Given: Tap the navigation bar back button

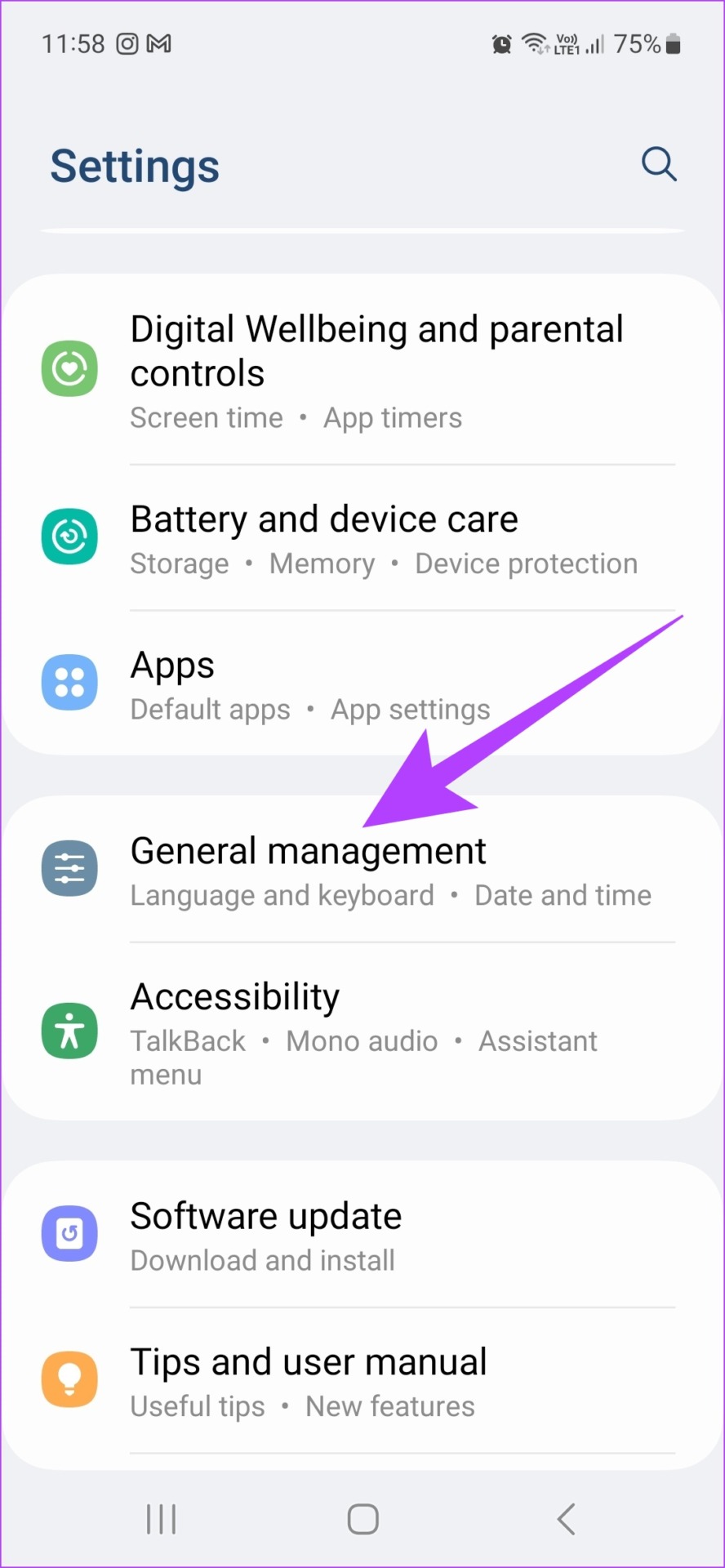Looking at the screenshot, I should (x=566, y=1519).
